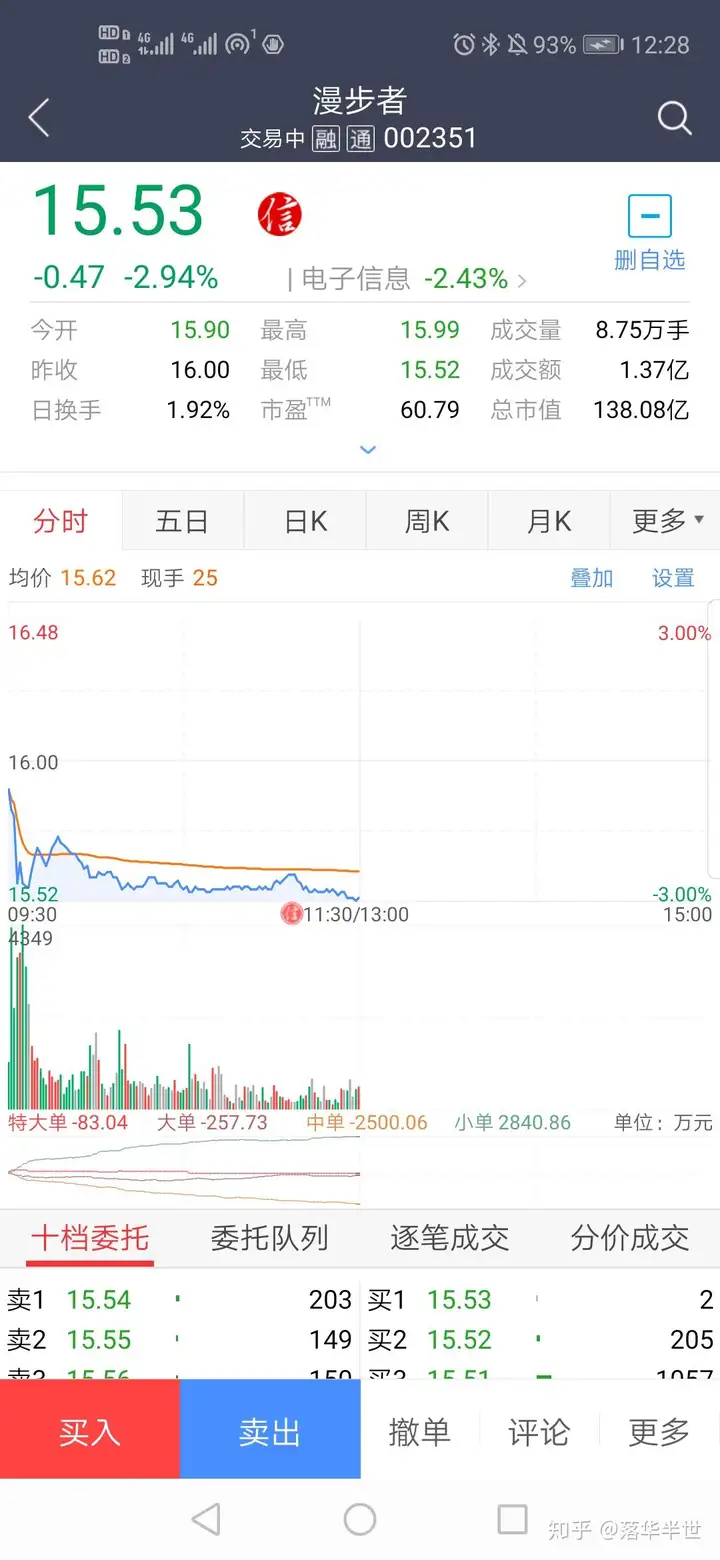Image resolution: width=720 pixels, height=1560 pixels.
Task: Select the 月K chart tab
Action: coord(549,521)
